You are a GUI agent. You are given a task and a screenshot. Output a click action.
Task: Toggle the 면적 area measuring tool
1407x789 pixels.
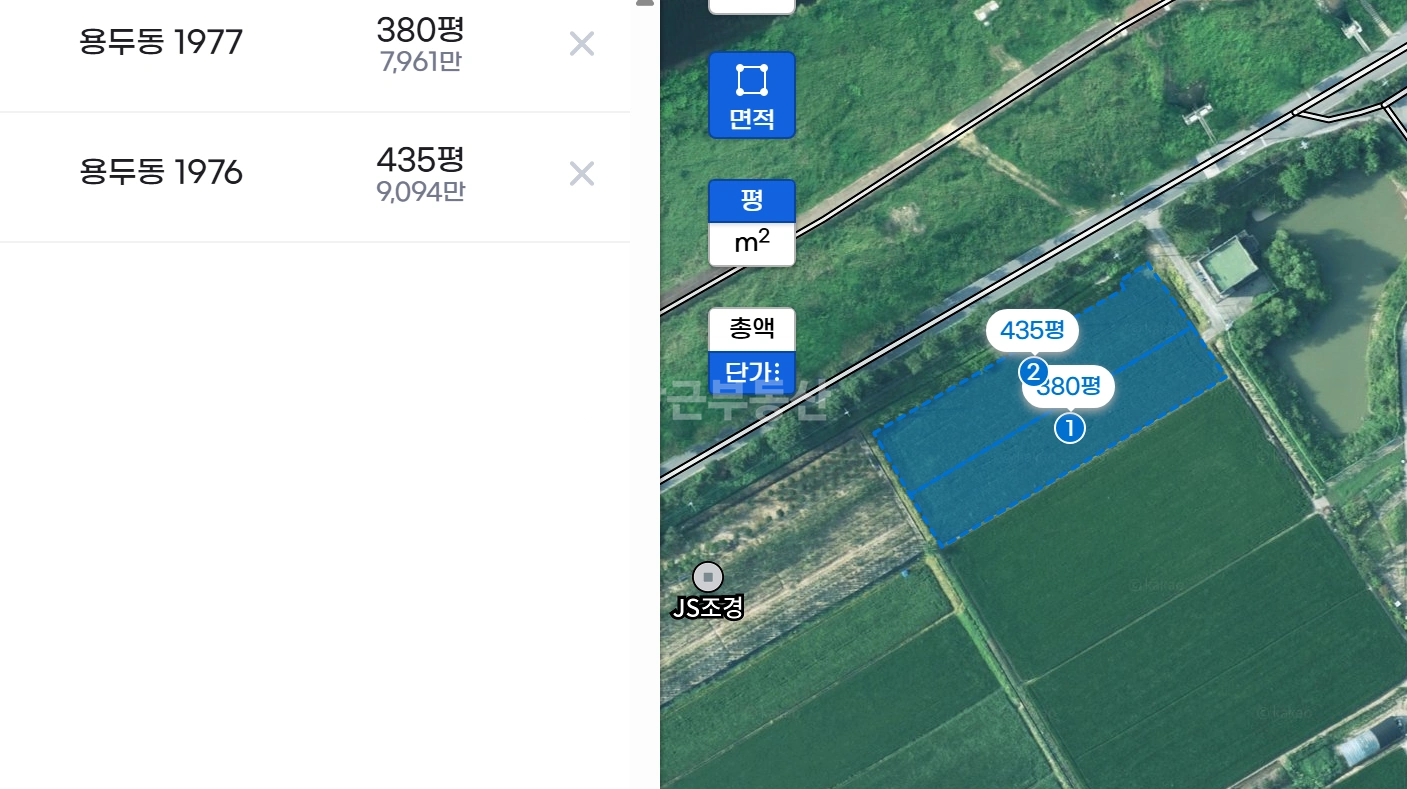752,95
